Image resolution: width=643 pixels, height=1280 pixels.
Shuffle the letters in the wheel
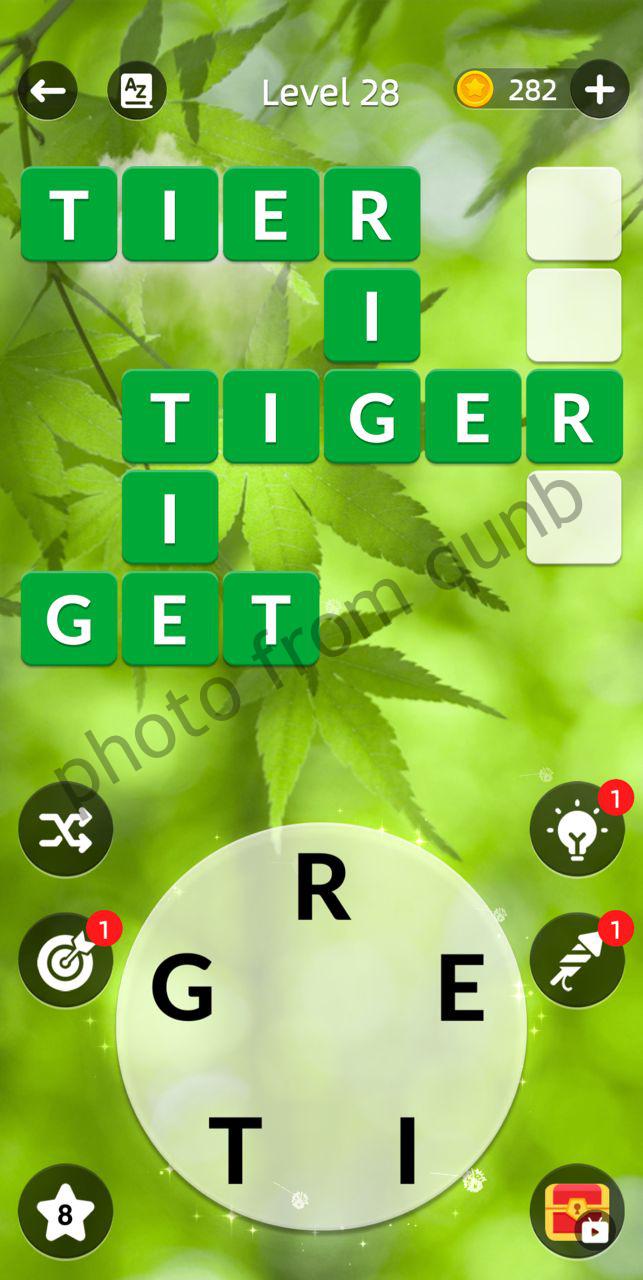click(x=66, y=830)
